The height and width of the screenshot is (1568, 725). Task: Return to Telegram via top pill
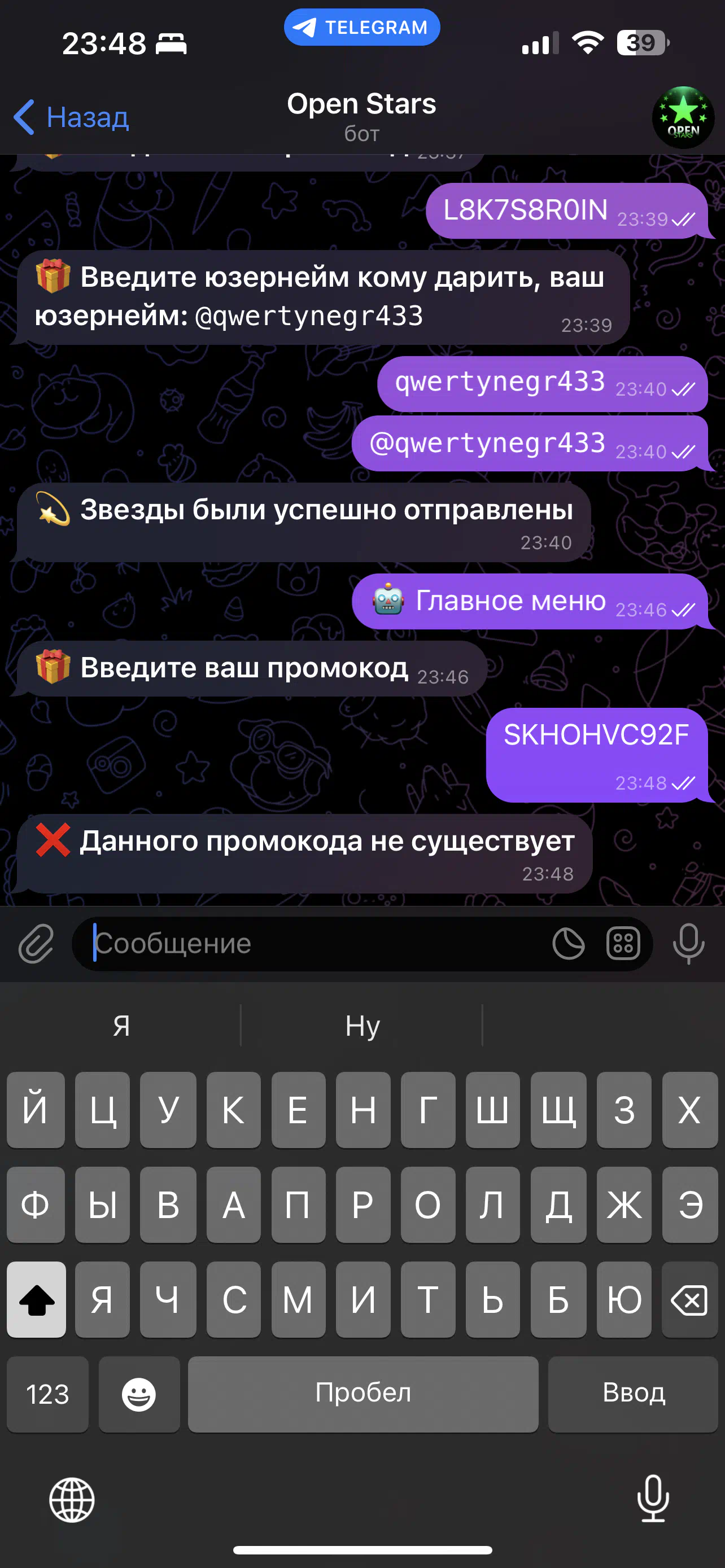[361, 28]
